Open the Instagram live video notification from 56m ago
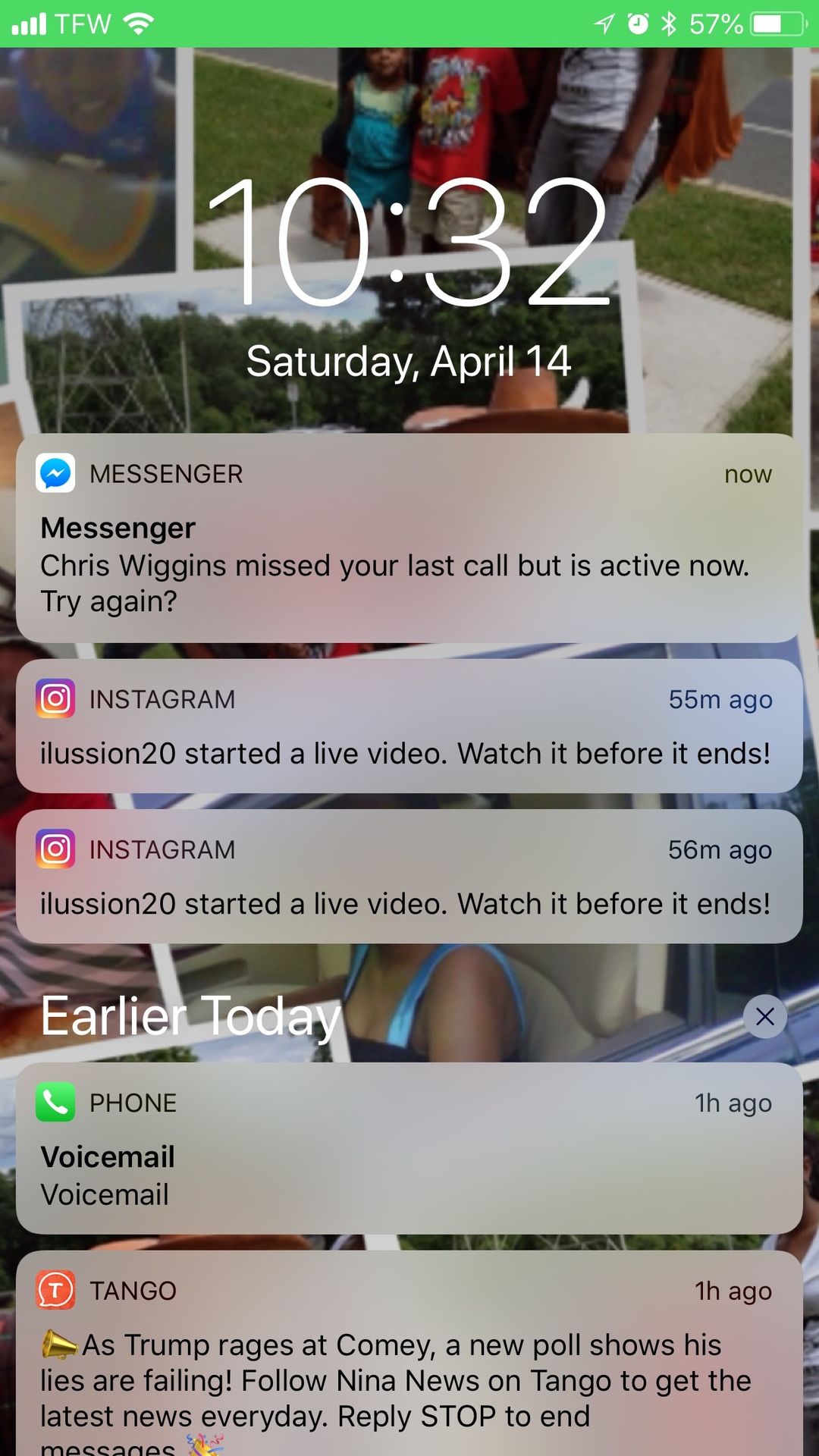 point(409,877)
